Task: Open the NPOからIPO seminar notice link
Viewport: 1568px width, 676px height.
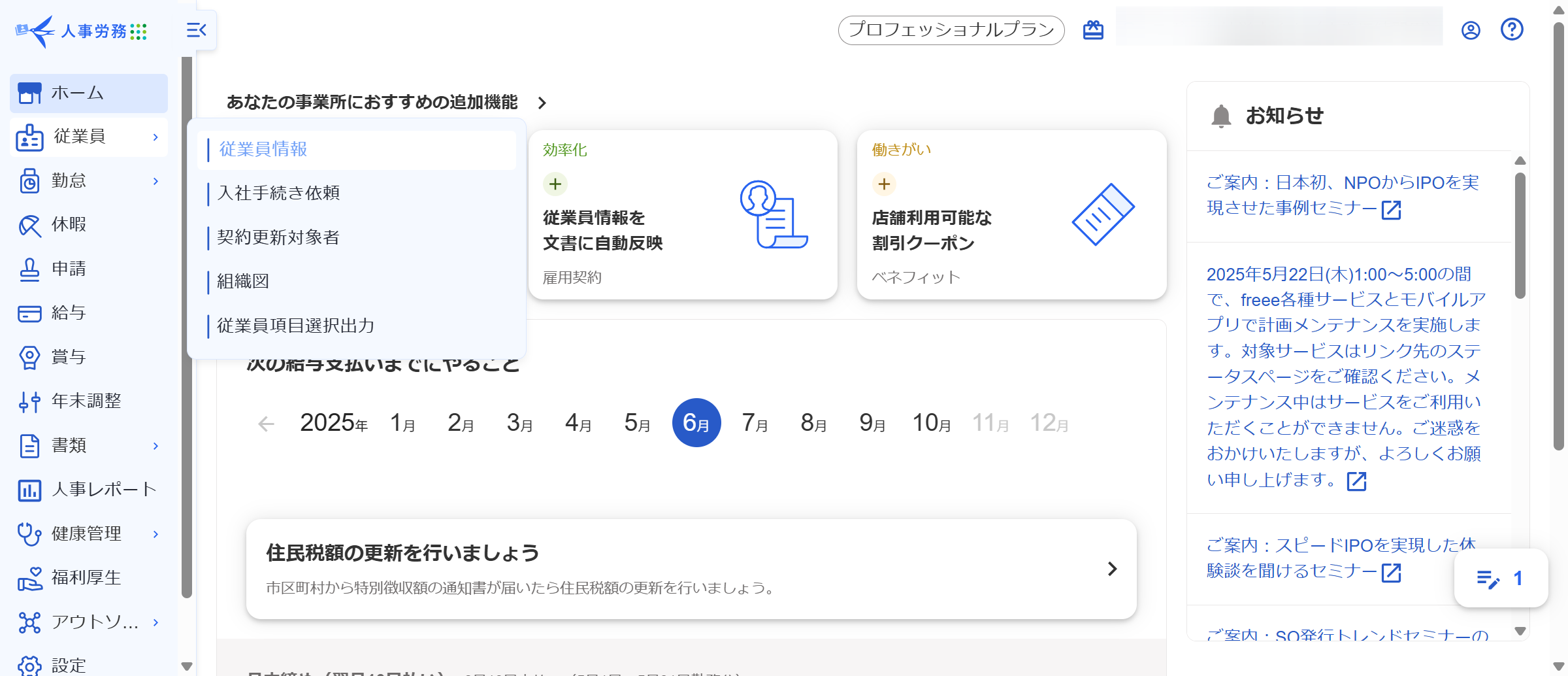Action: [x=1343, y=195]
